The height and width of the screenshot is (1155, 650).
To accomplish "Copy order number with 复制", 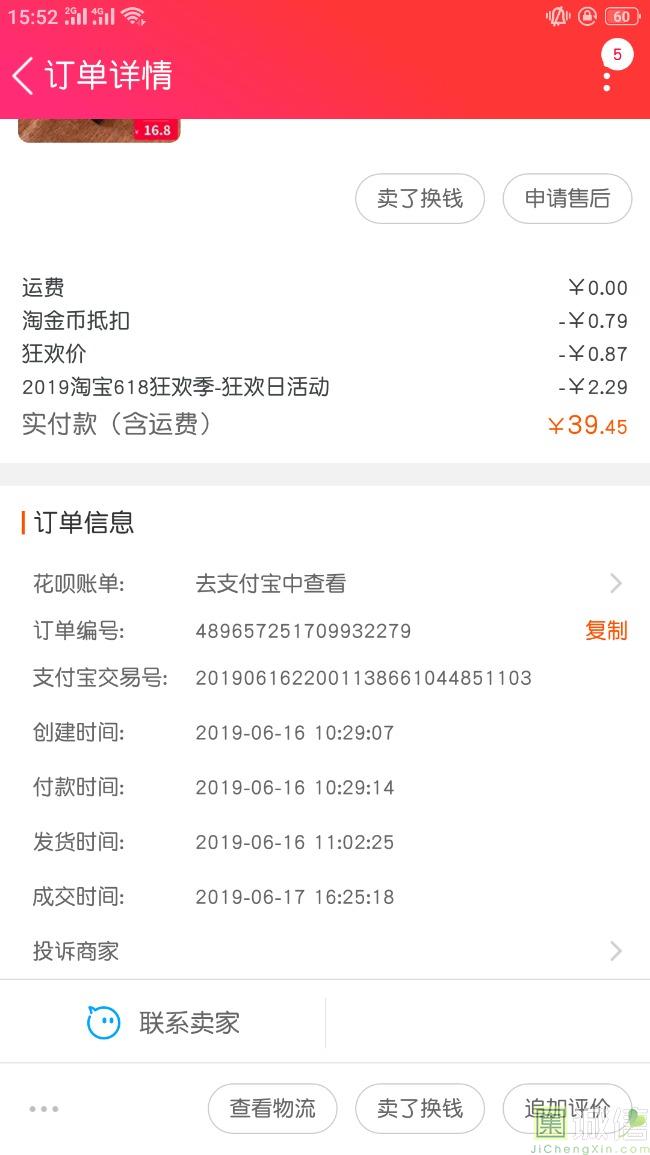I will [606, 631].
